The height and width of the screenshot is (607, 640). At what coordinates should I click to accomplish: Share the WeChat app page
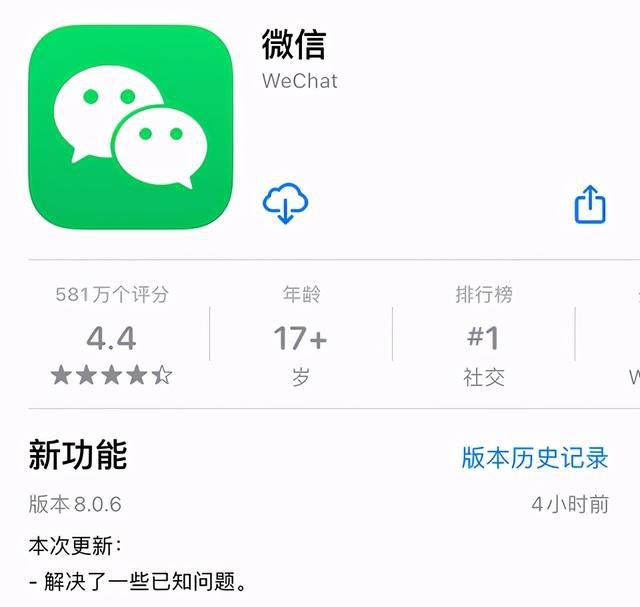pyautogui.click(x=590, y=205)
